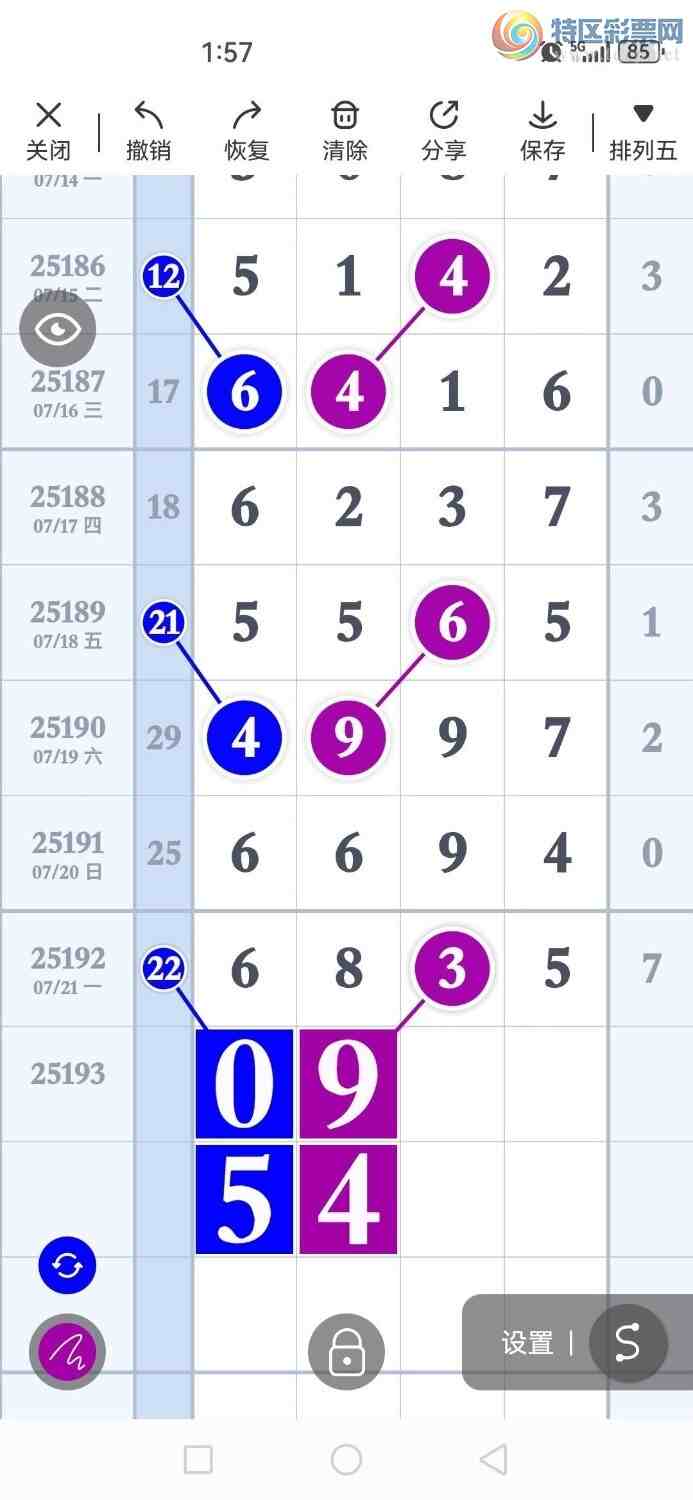693x1500 pixels.
Task: Tap the blue refresh swap button
Action: coord(67,1265)
